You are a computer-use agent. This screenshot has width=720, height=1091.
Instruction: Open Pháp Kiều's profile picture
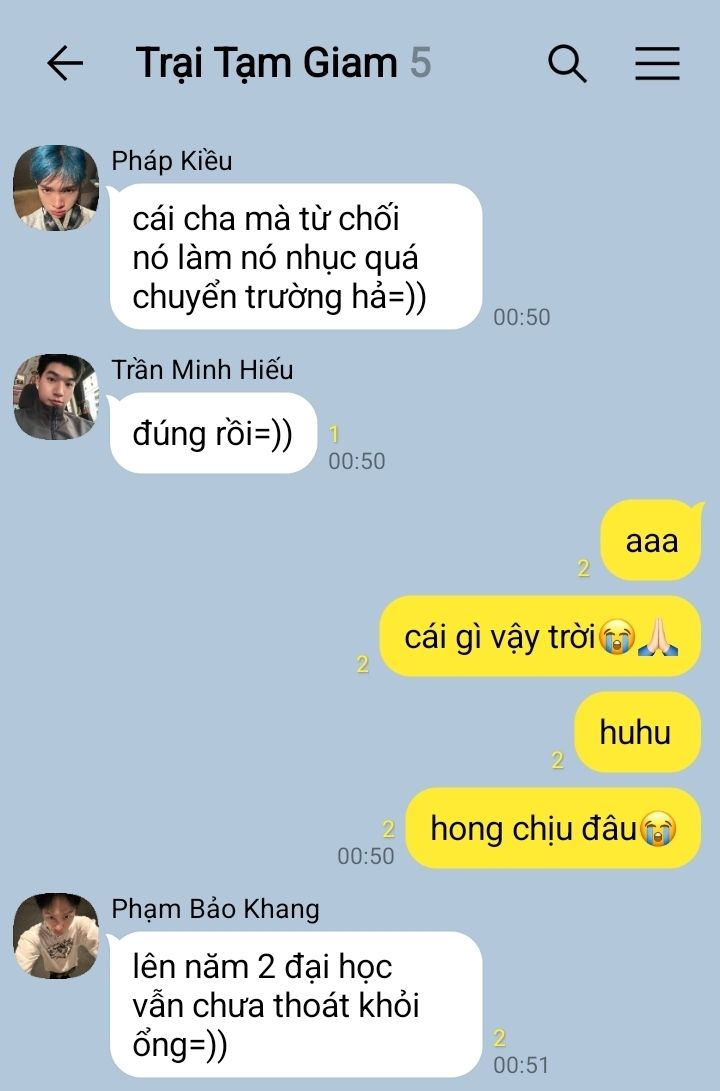point(56,188)
